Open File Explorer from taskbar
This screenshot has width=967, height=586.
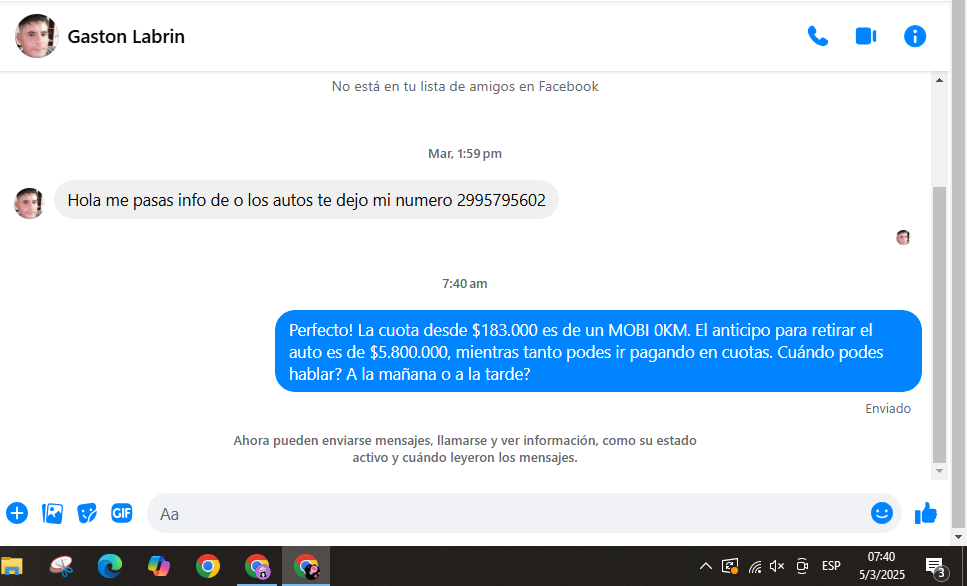pos(10,566)
